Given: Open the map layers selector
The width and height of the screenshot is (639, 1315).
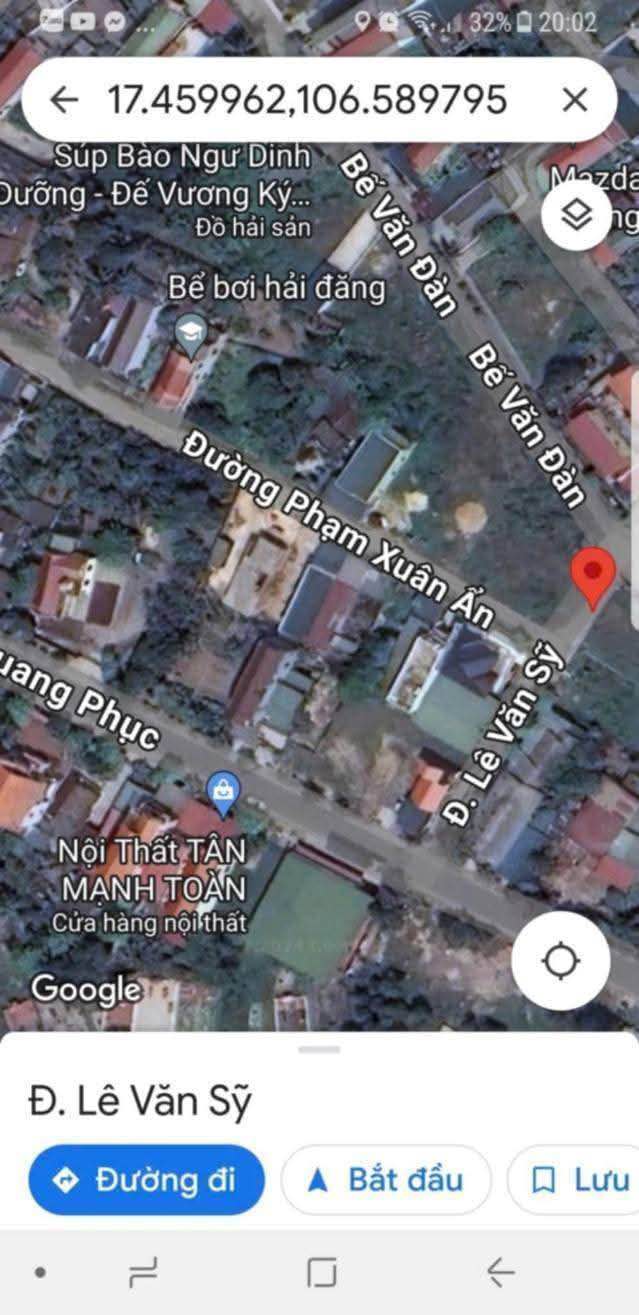Looking at the screenshot, I should [577, 216].
